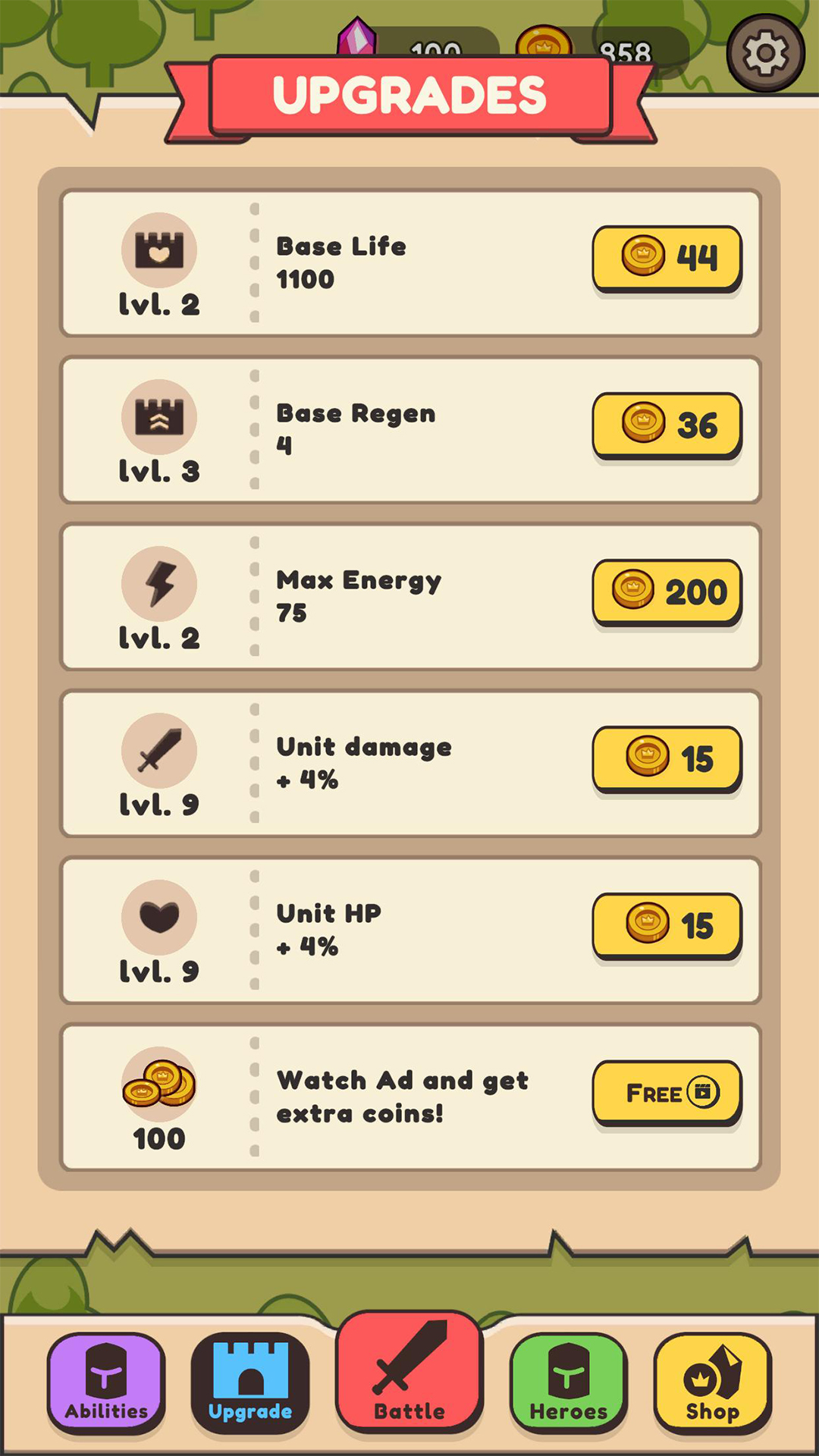The height and width of the screenshot is (1456, 819).
Task: Purchase Base Regen upgrade for 36 coins
Action: [667, 425]
